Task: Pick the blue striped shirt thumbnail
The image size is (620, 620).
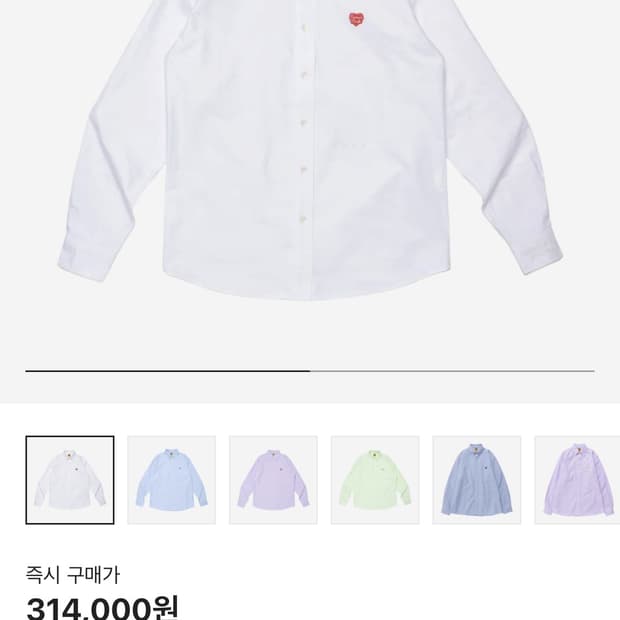Action: pos(477,480)
